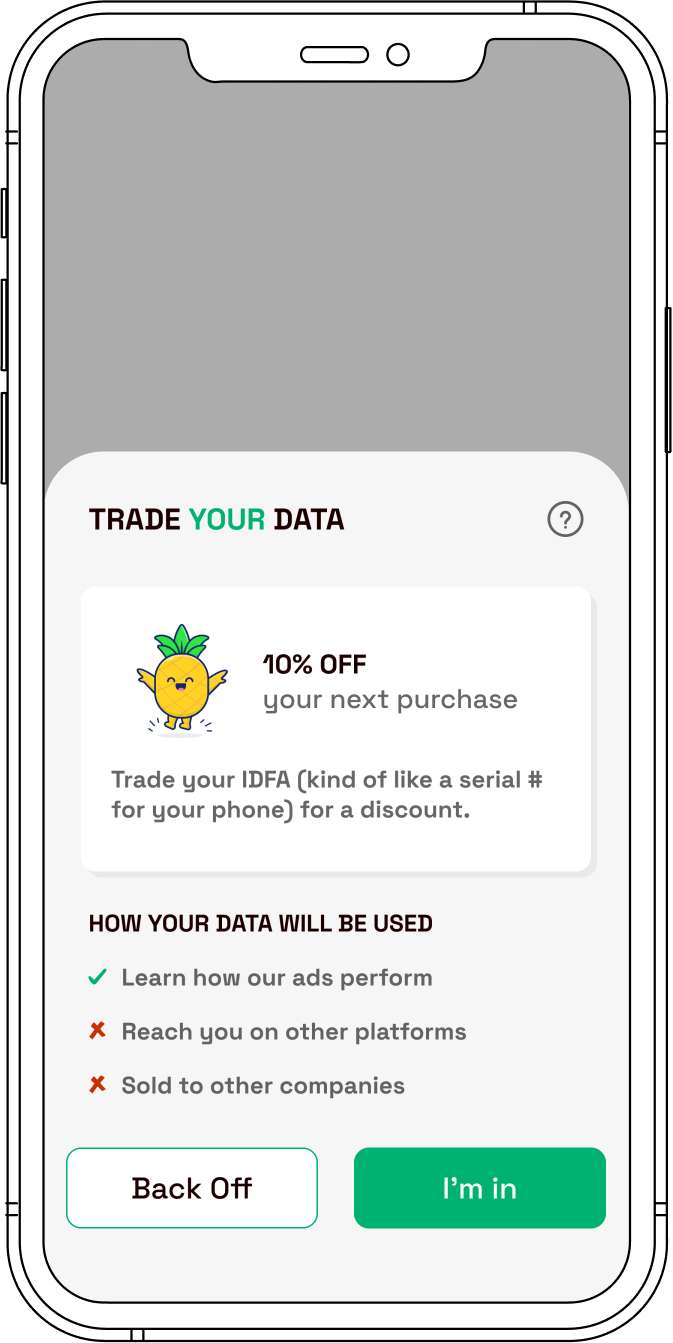Accept the offer with I'm in

480,1188
